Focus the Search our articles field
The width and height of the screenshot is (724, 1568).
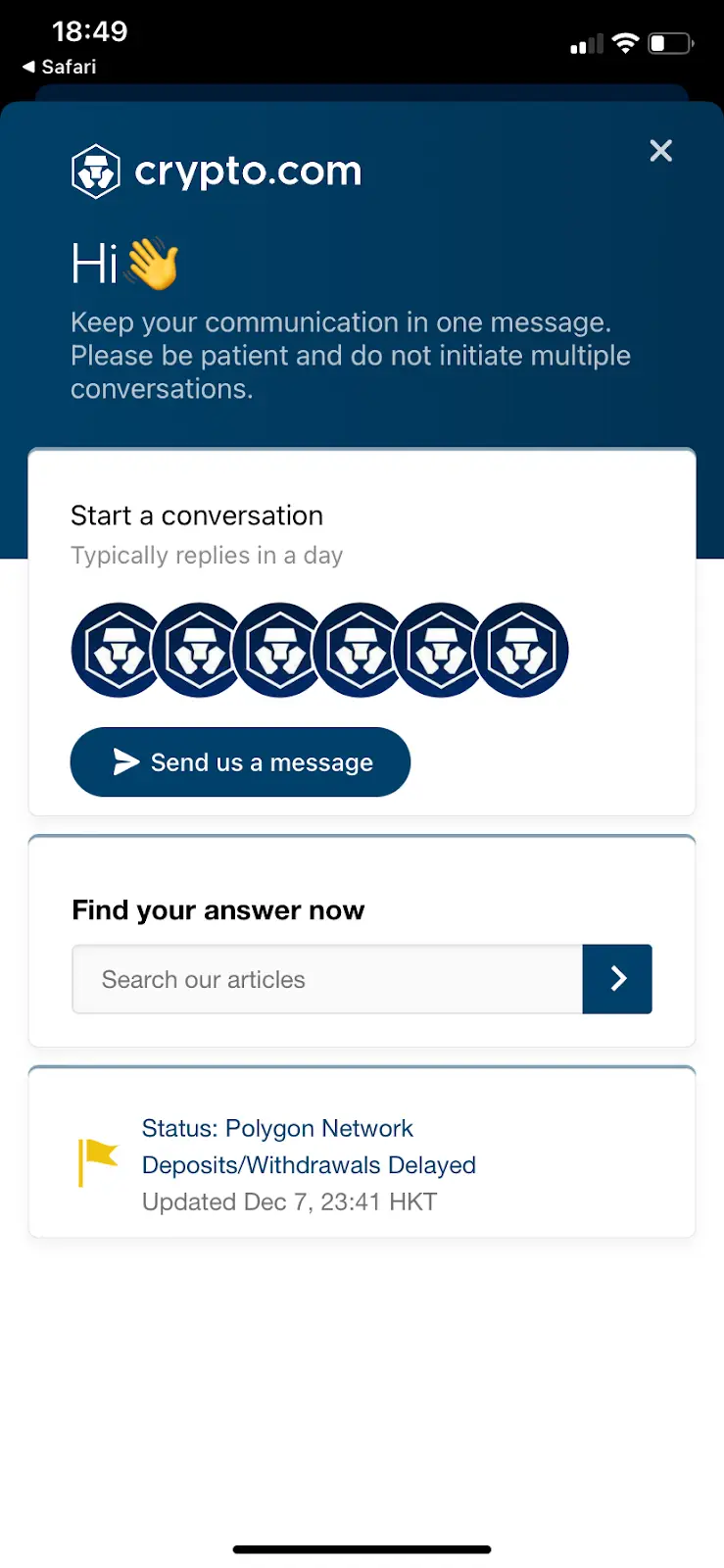(327, 979)
